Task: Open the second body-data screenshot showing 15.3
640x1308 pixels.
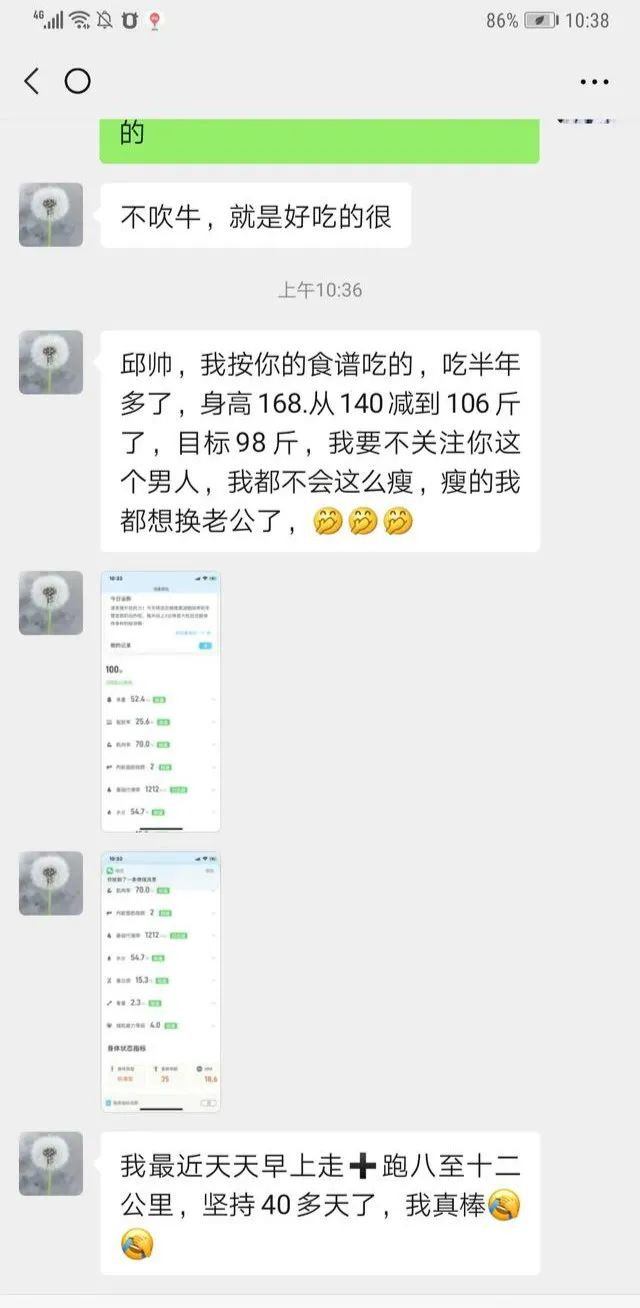Action: [161, 982]
